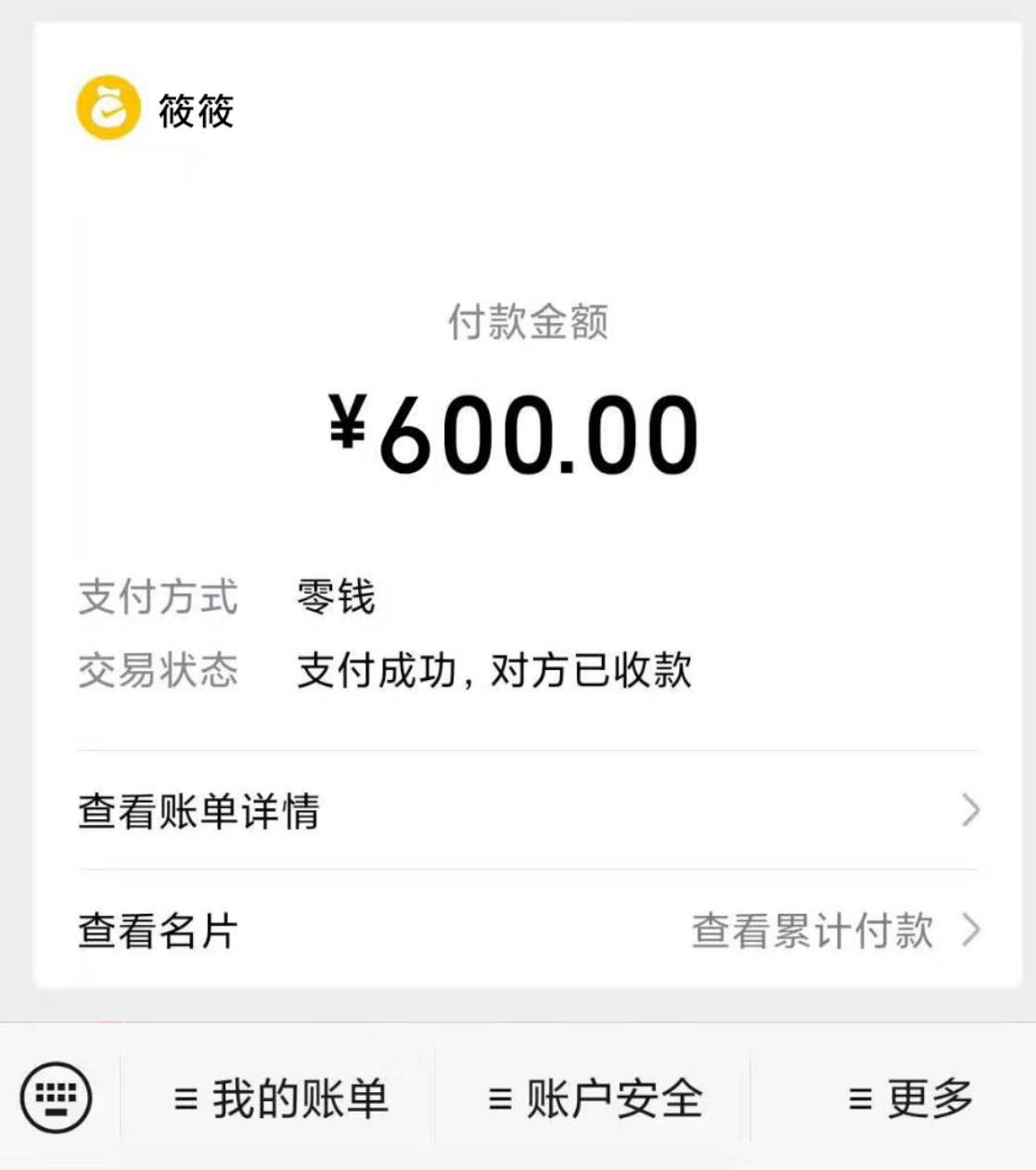Click the right chevron on the bill details row
The height and width of the screenshot is (1170, 1036).
(970, 811)
